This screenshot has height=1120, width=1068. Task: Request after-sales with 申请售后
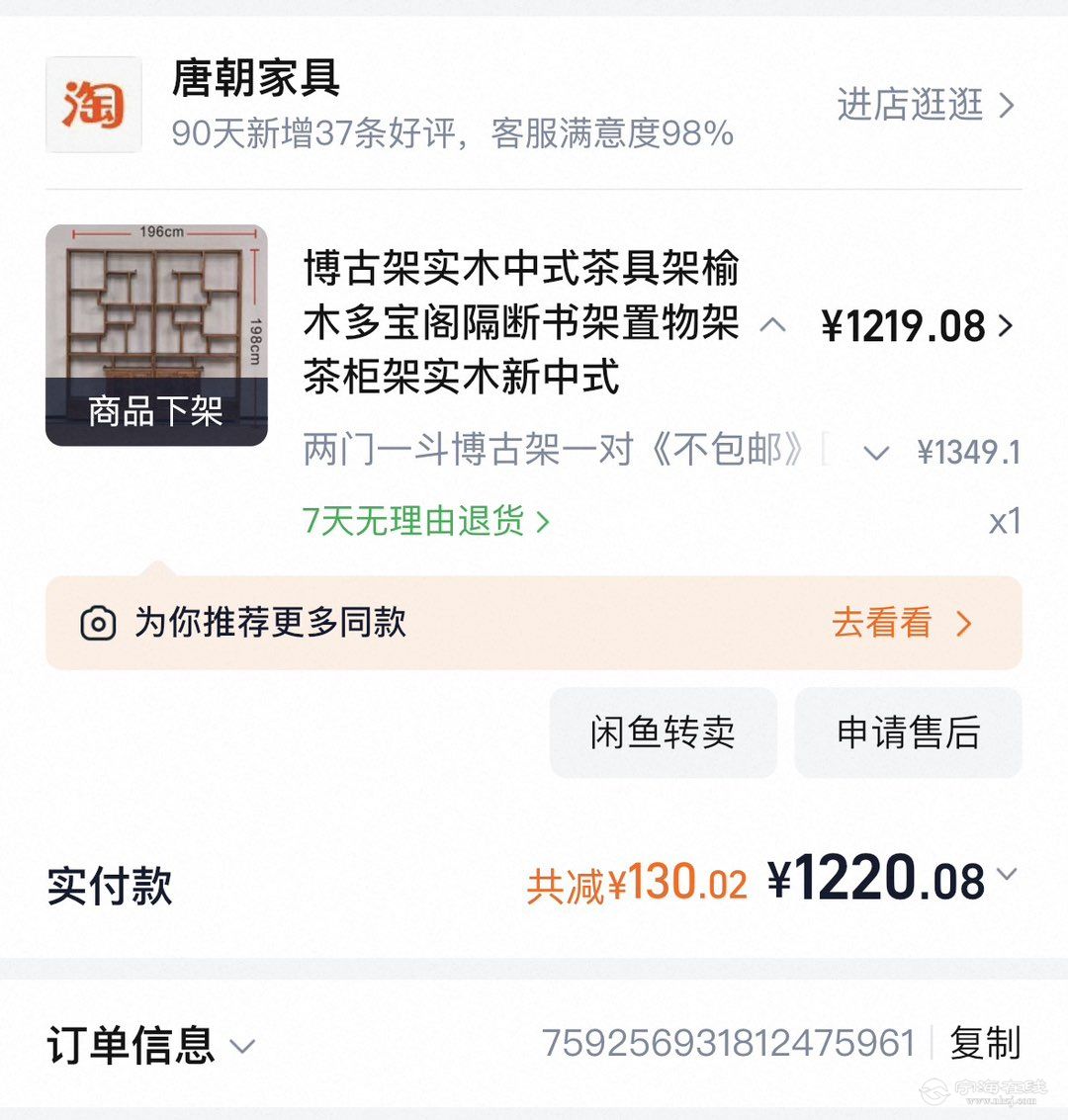coord(908,732)
